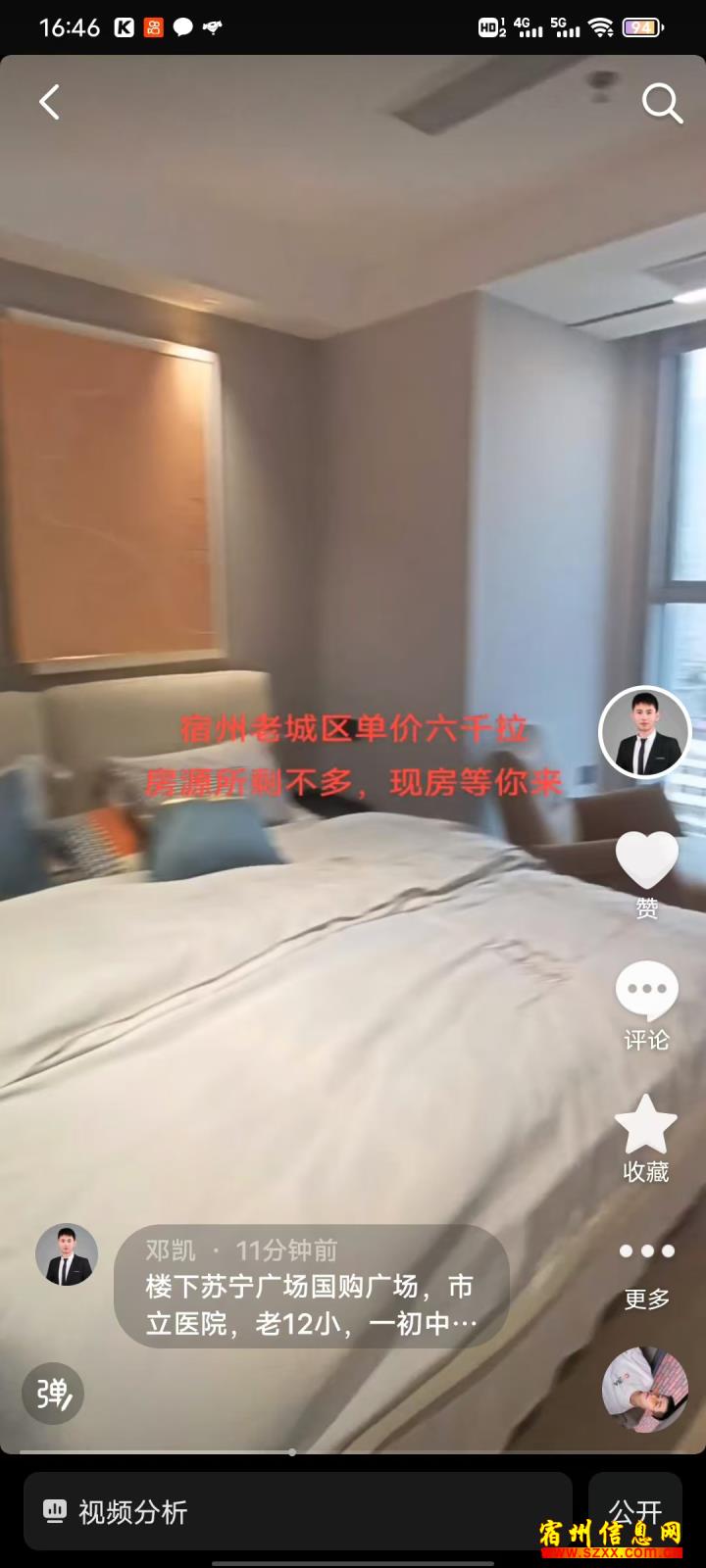Open the spinning music disc thumbnail
Viewport: 706px width, 1568px height.
(x=645, y=1390)
